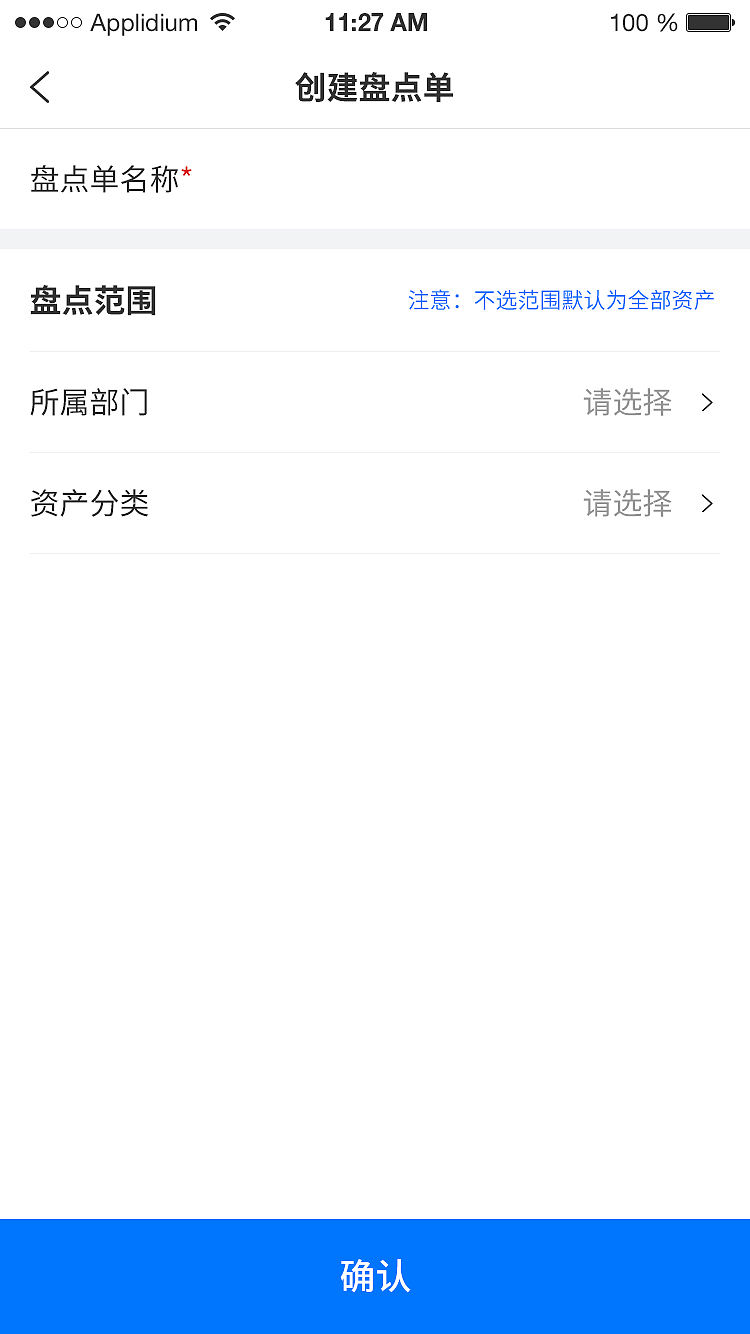Open the 资产分类 asset category selector
The image size is (750, 1334).
pos(375,504)
